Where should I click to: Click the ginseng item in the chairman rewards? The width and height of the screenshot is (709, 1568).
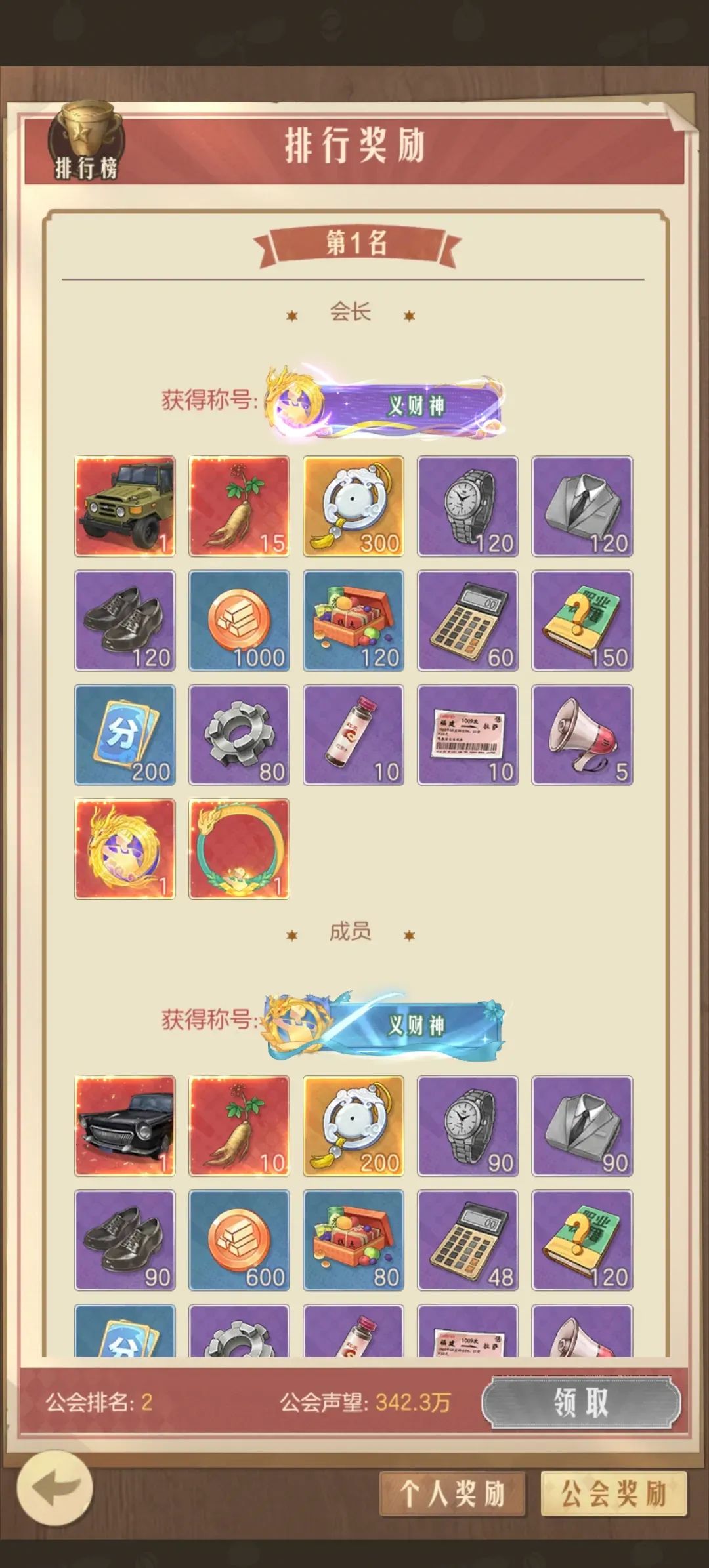click(x=239, y=506)
